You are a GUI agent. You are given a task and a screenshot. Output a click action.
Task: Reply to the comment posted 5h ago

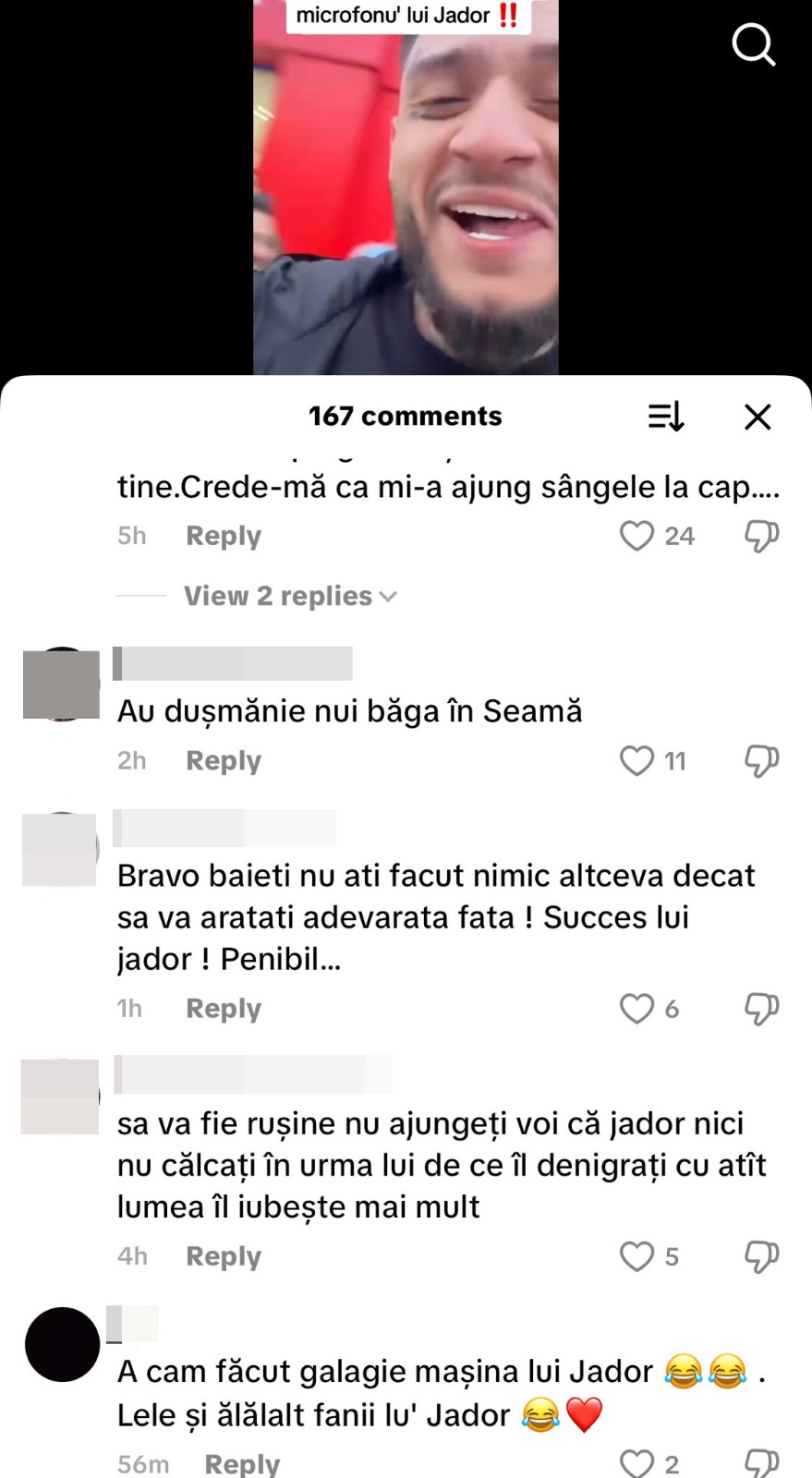point(224,536)
